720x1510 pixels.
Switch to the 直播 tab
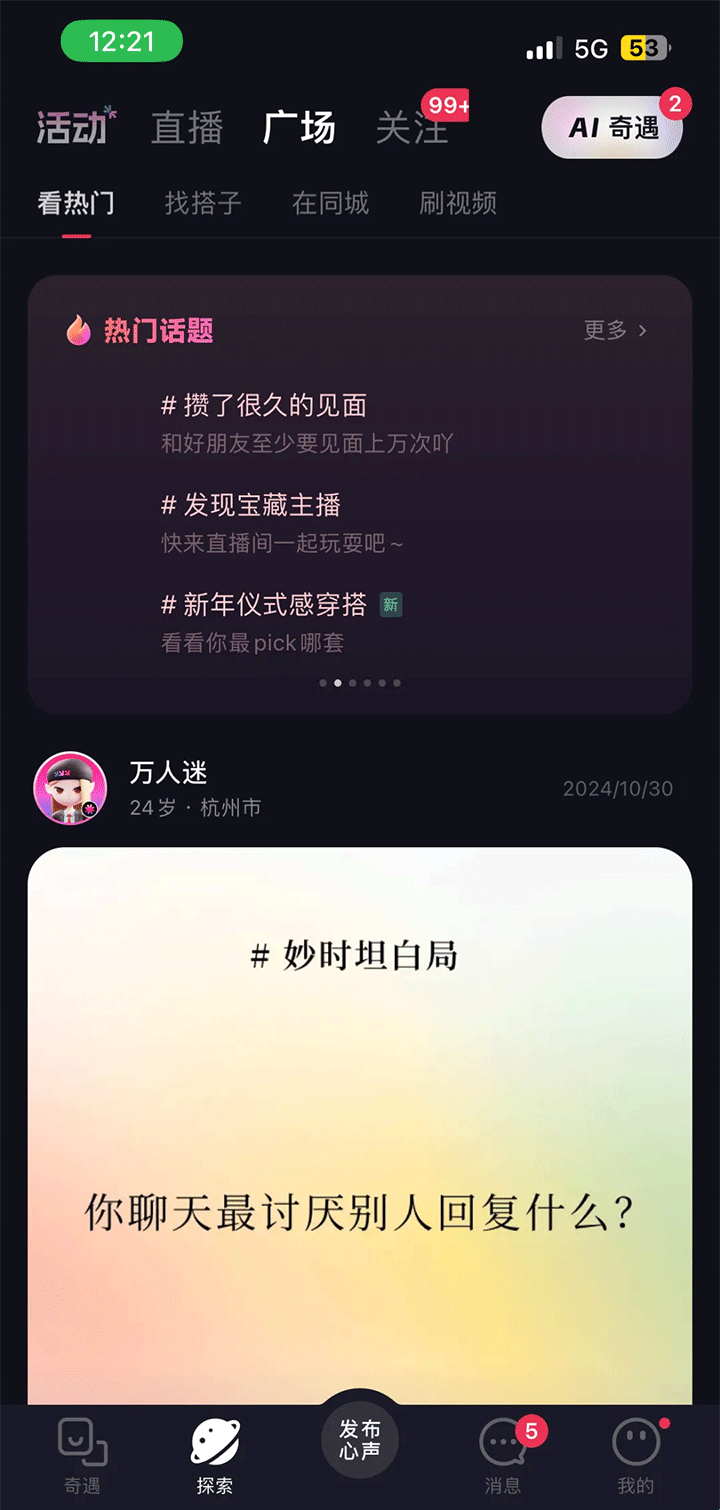[186, 128]
